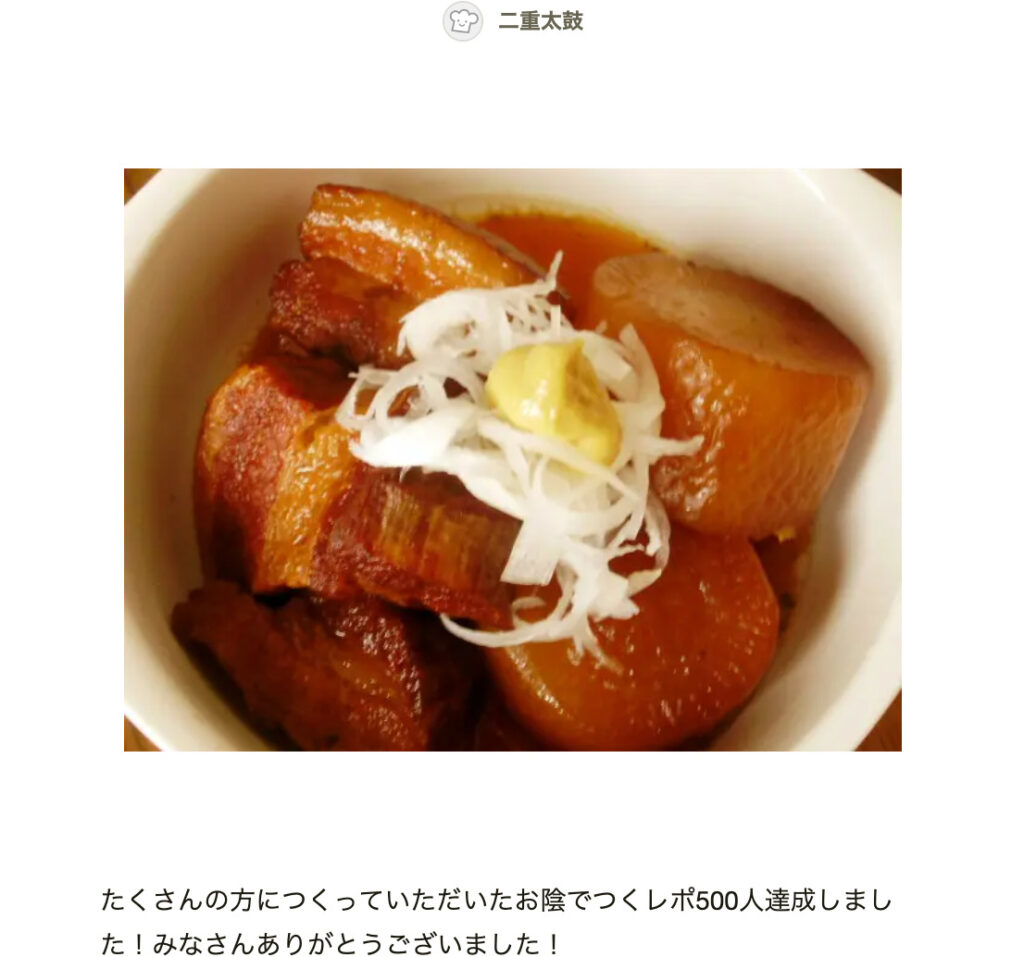Open the braised pork recipe photo
This screenshot has height=957, width=1024.
click(x=512, y=459)
